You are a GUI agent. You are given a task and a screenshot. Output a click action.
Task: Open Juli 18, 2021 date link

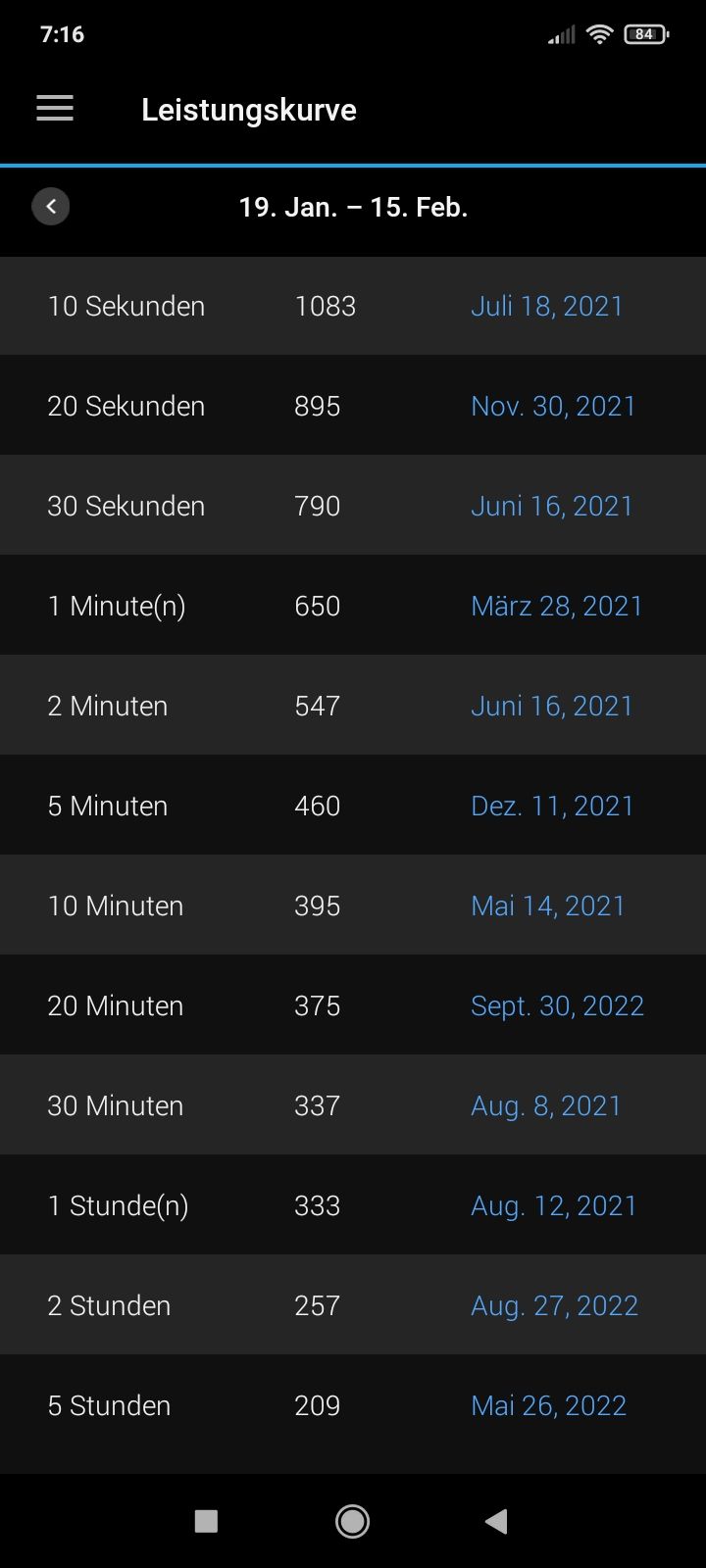546,306
